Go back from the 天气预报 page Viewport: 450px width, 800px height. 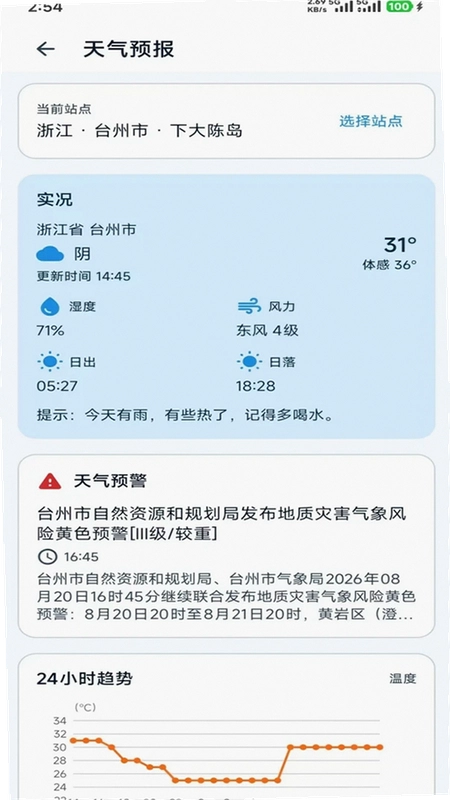pos(45,49)
